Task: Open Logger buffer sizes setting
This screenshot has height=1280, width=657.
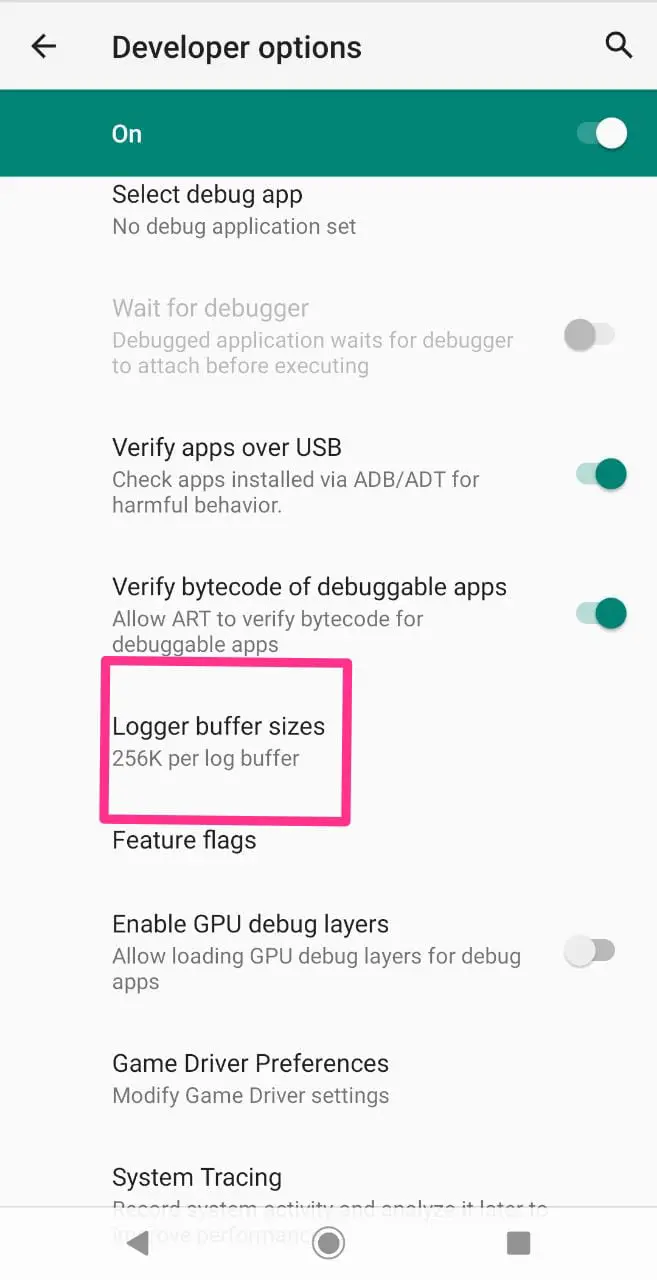Action: coord(328,741)
